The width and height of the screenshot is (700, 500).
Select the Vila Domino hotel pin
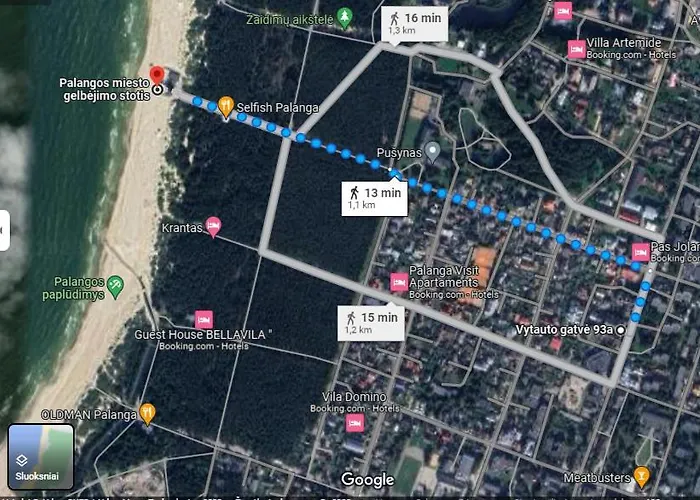coord(353,422)
